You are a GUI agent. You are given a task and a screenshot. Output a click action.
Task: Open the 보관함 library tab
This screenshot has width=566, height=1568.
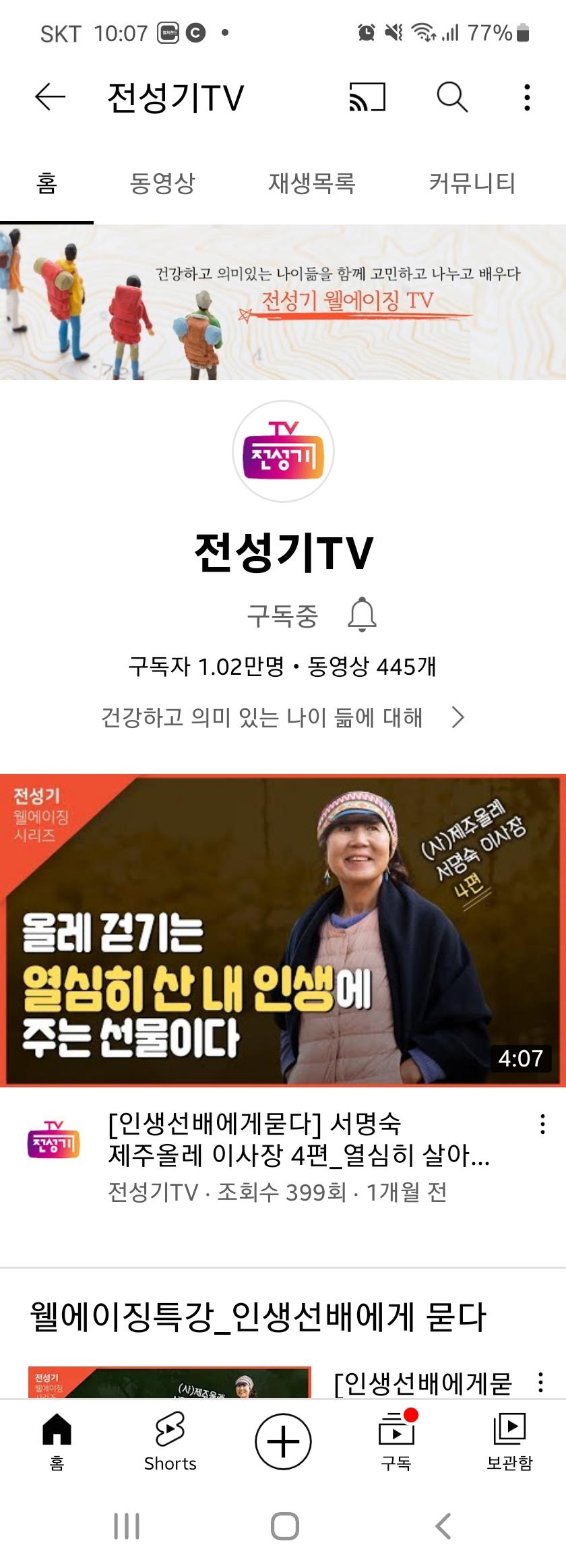(x=509, y=1441)
